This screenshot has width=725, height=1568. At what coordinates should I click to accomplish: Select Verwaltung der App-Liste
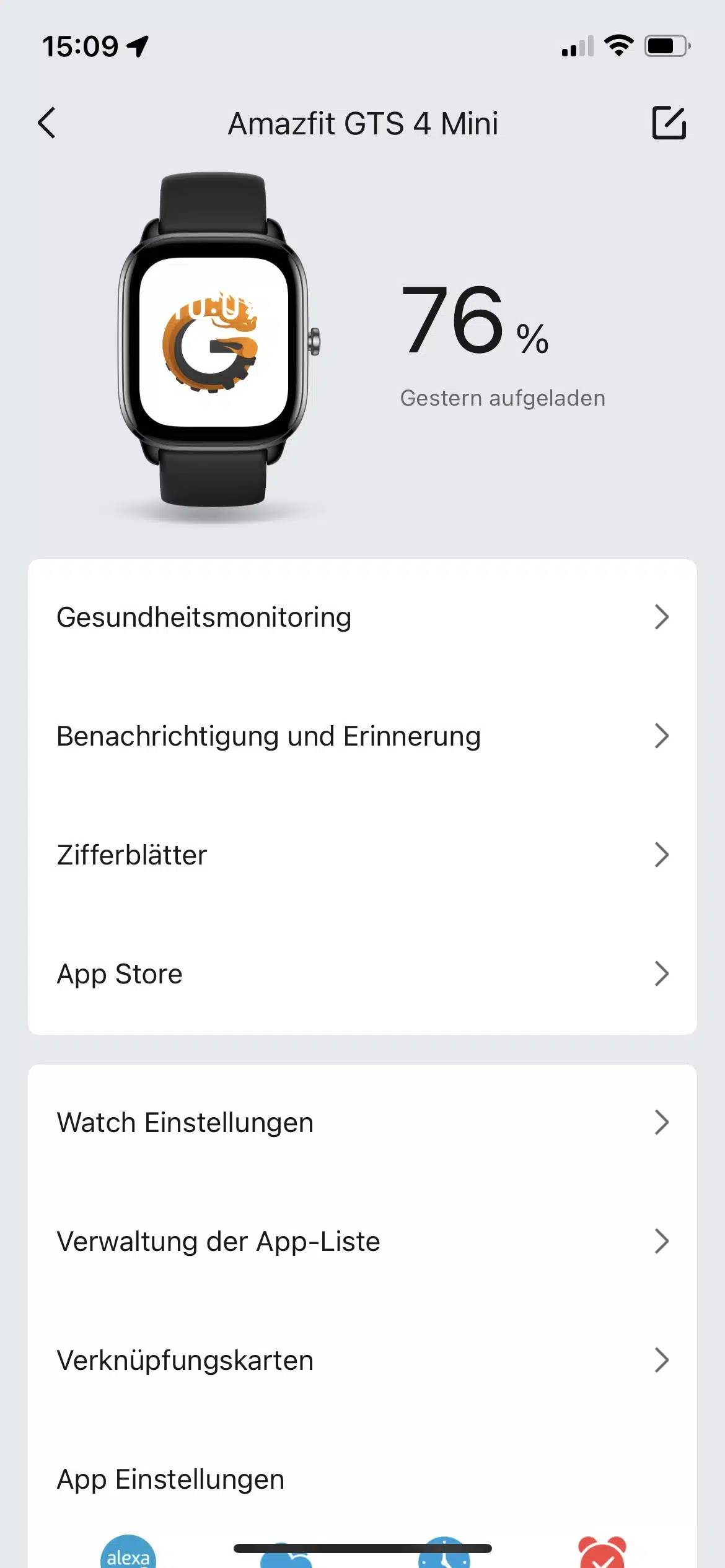[x=362, y=1242]
